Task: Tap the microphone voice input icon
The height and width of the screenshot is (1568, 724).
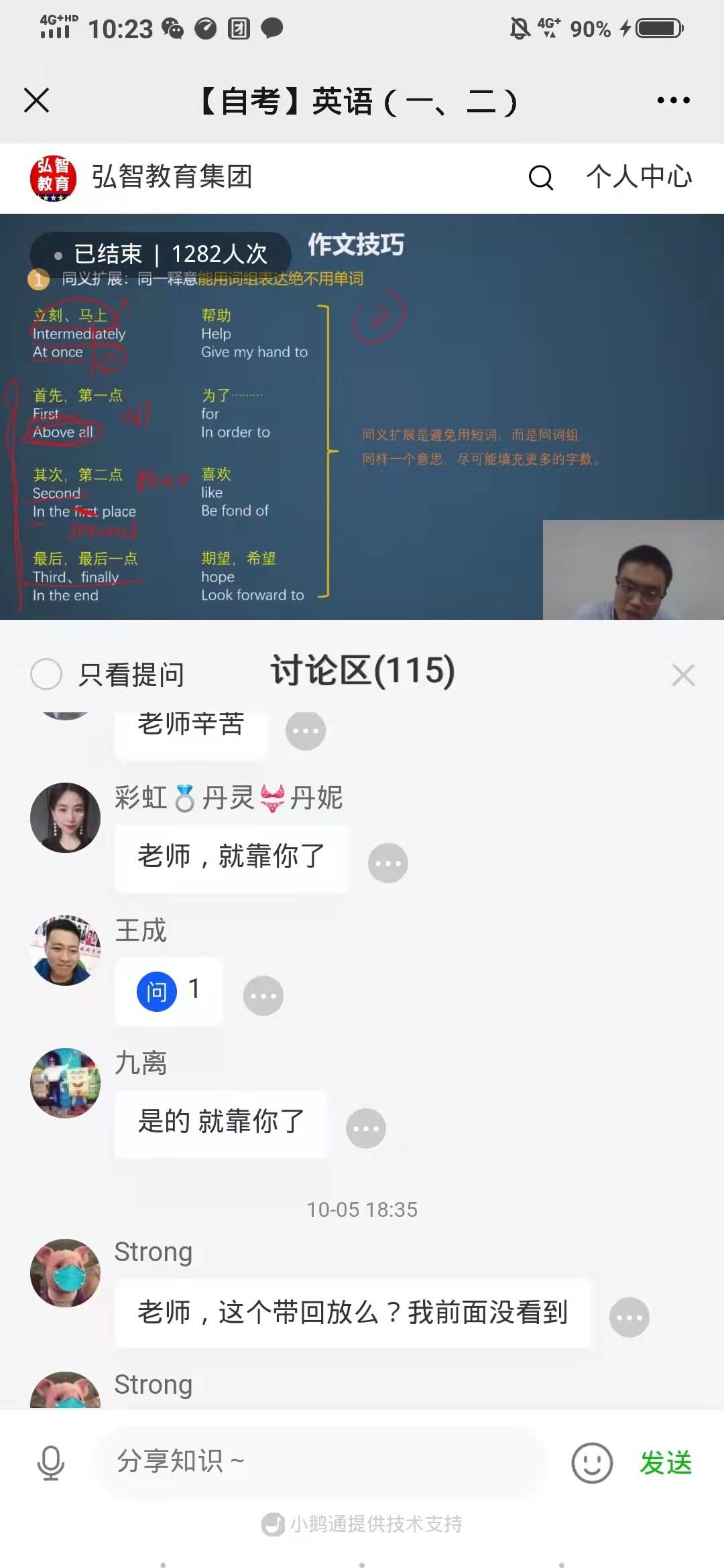Action: (51, 1462)
